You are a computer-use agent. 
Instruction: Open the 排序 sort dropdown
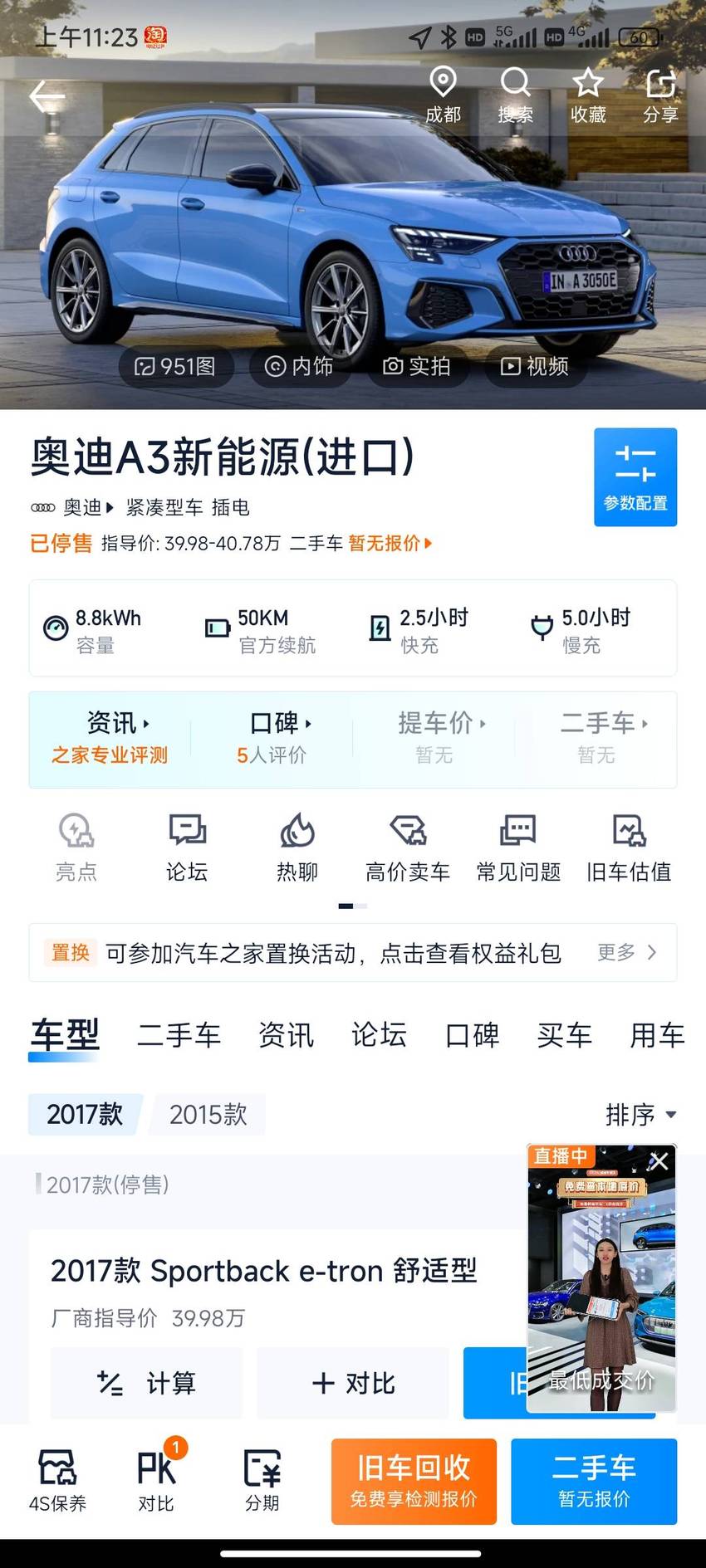tap(640, 1115)
